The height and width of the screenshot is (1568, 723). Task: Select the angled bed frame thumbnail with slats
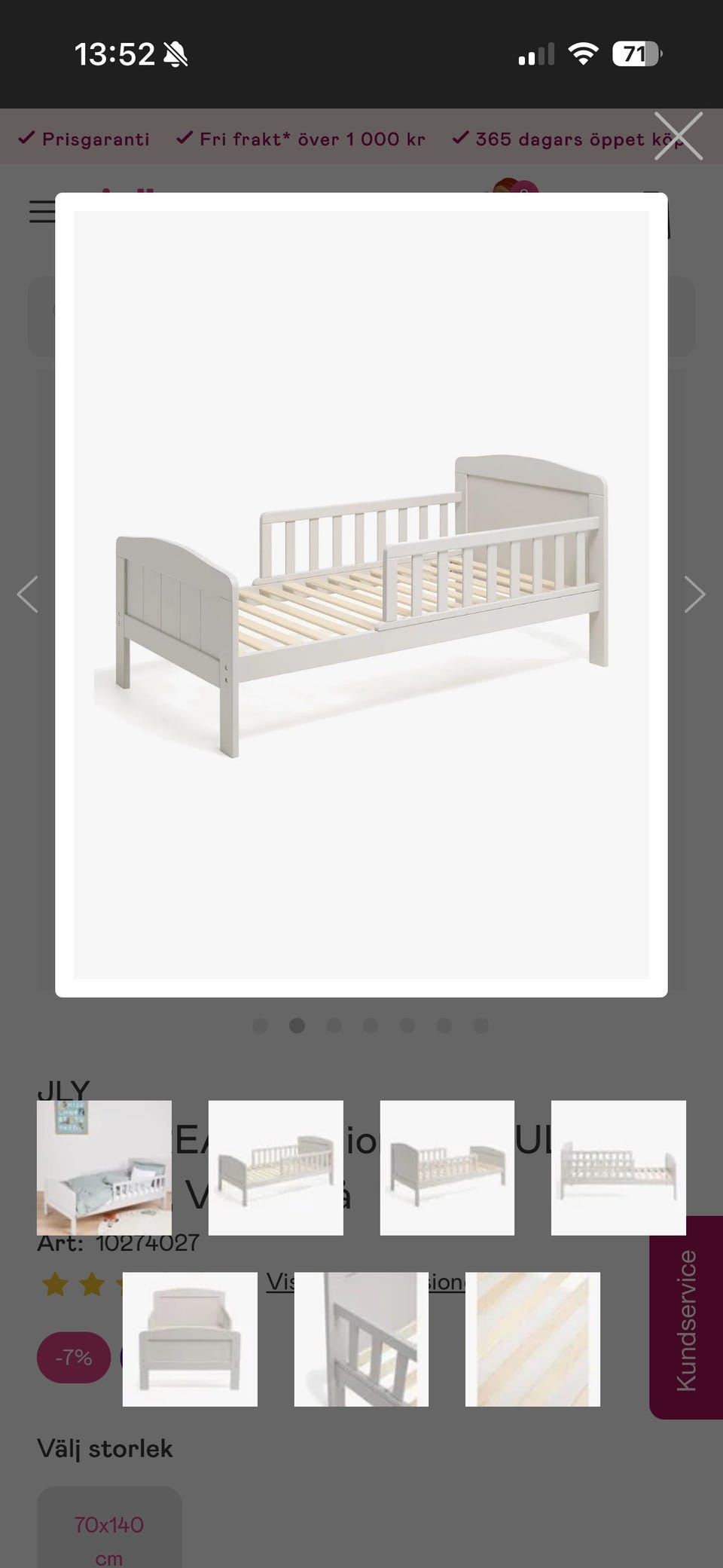tap(276, 1167)
